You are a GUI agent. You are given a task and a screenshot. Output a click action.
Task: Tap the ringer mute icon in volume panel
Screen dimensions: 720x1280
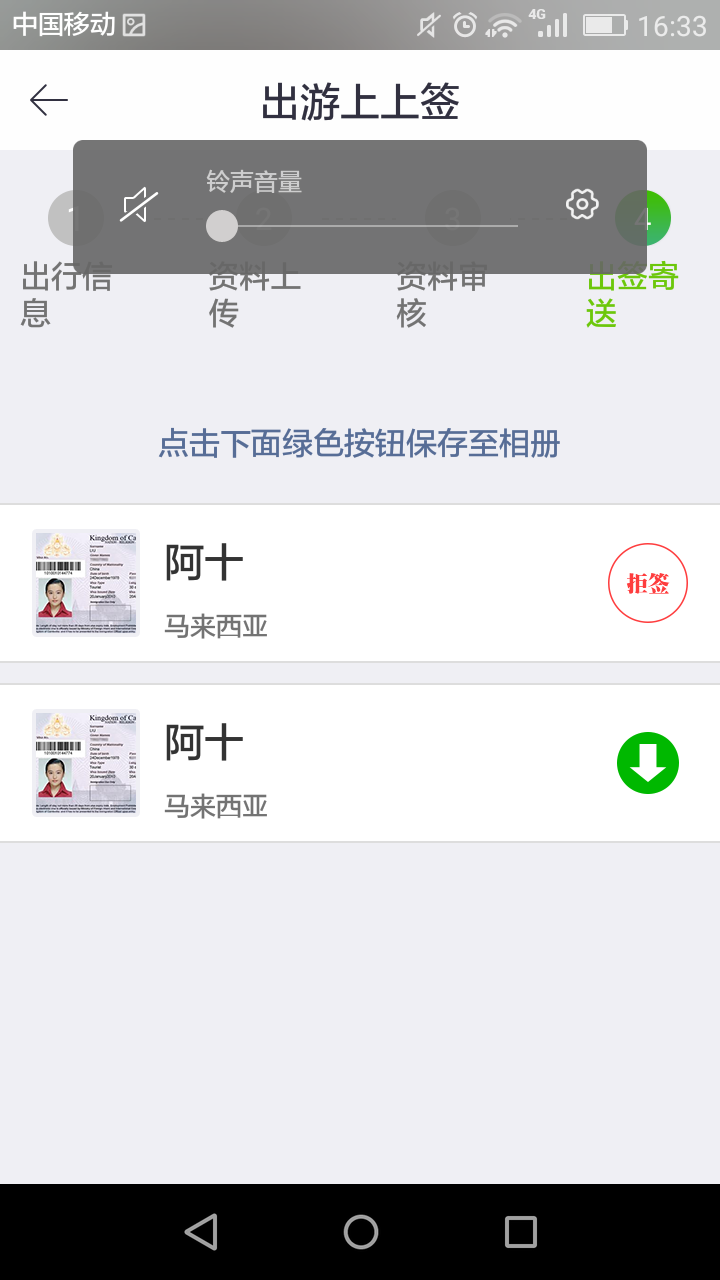(140, 206)
